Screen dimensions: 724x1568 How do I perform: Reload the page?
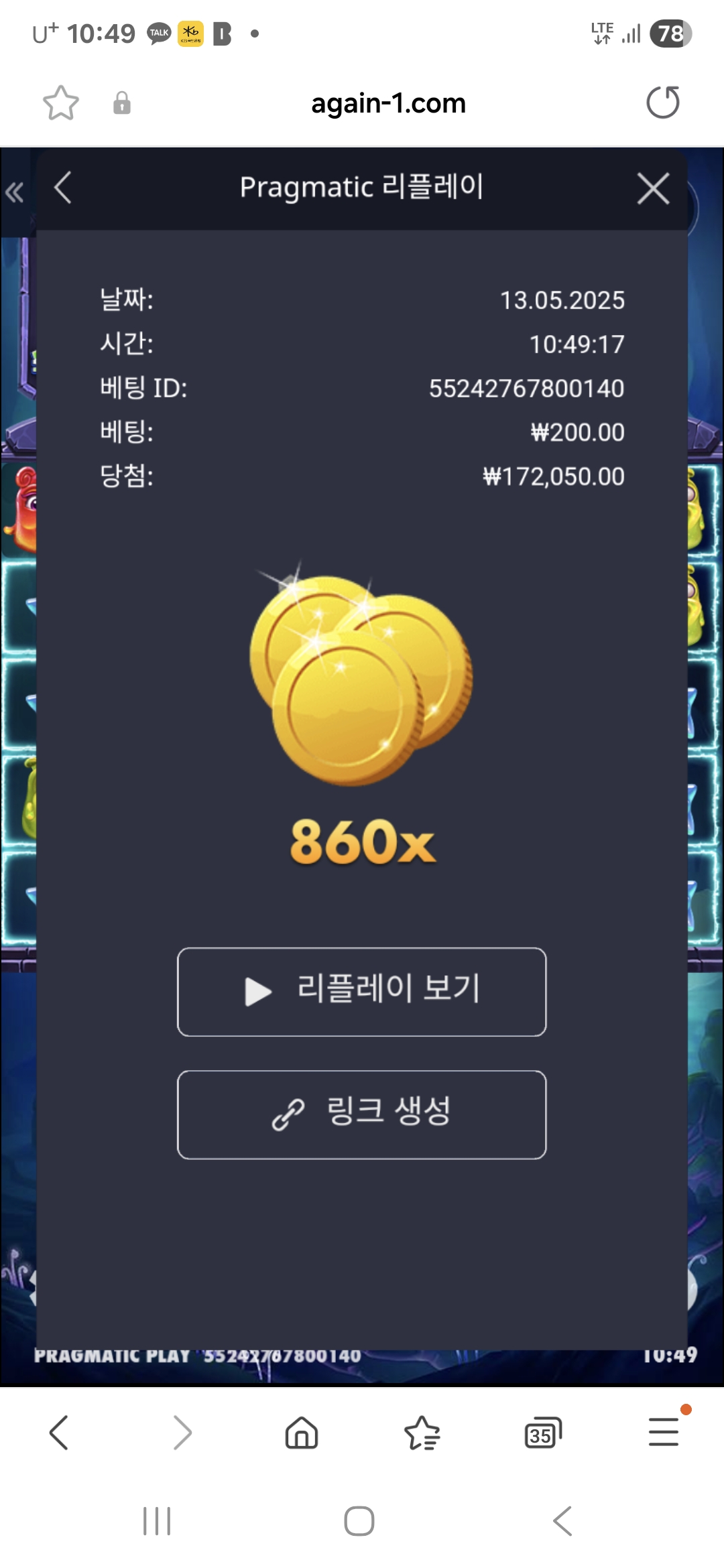(x=663, y=103)
